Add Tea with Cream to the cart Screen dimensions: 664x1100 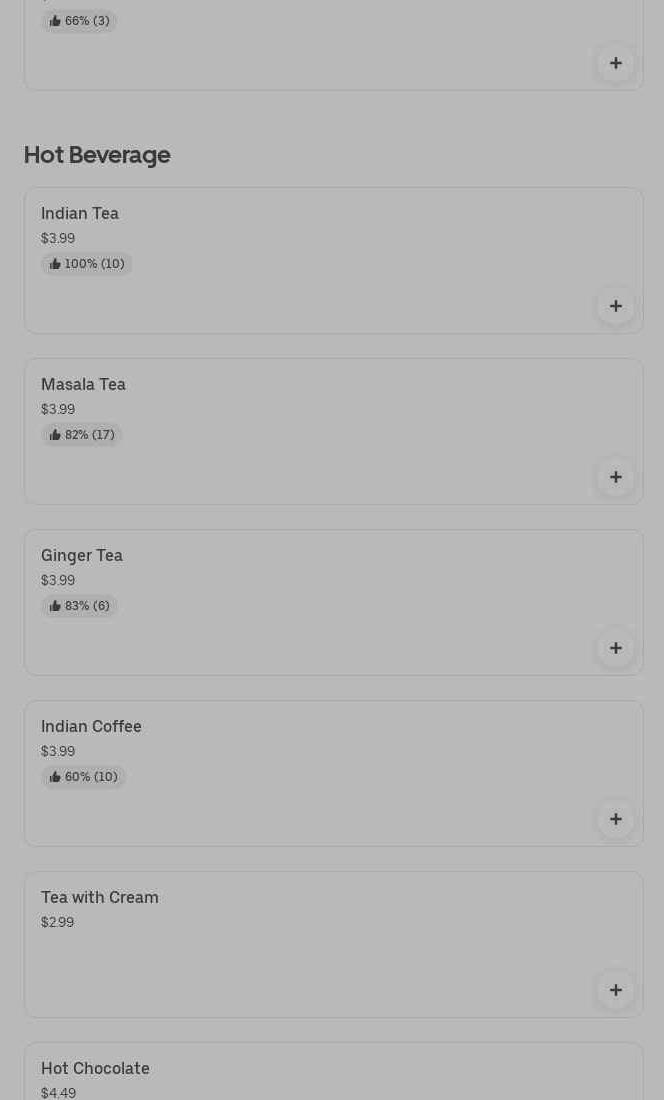click(616, 990)
